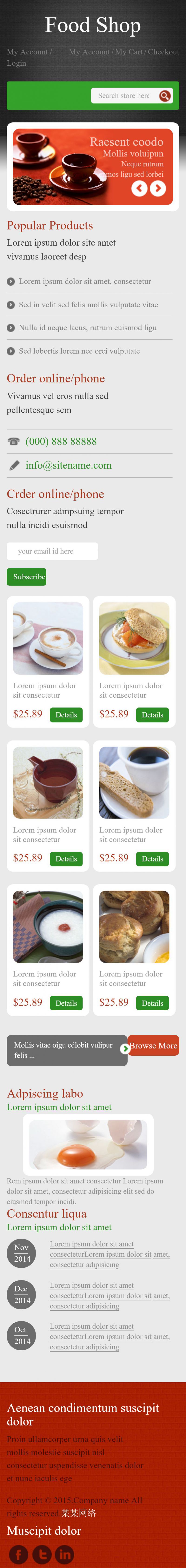The width and height of the screenshot is (186, 1568).
Task: Call (000) 888 88888
Action: click(x=61, y=441)
